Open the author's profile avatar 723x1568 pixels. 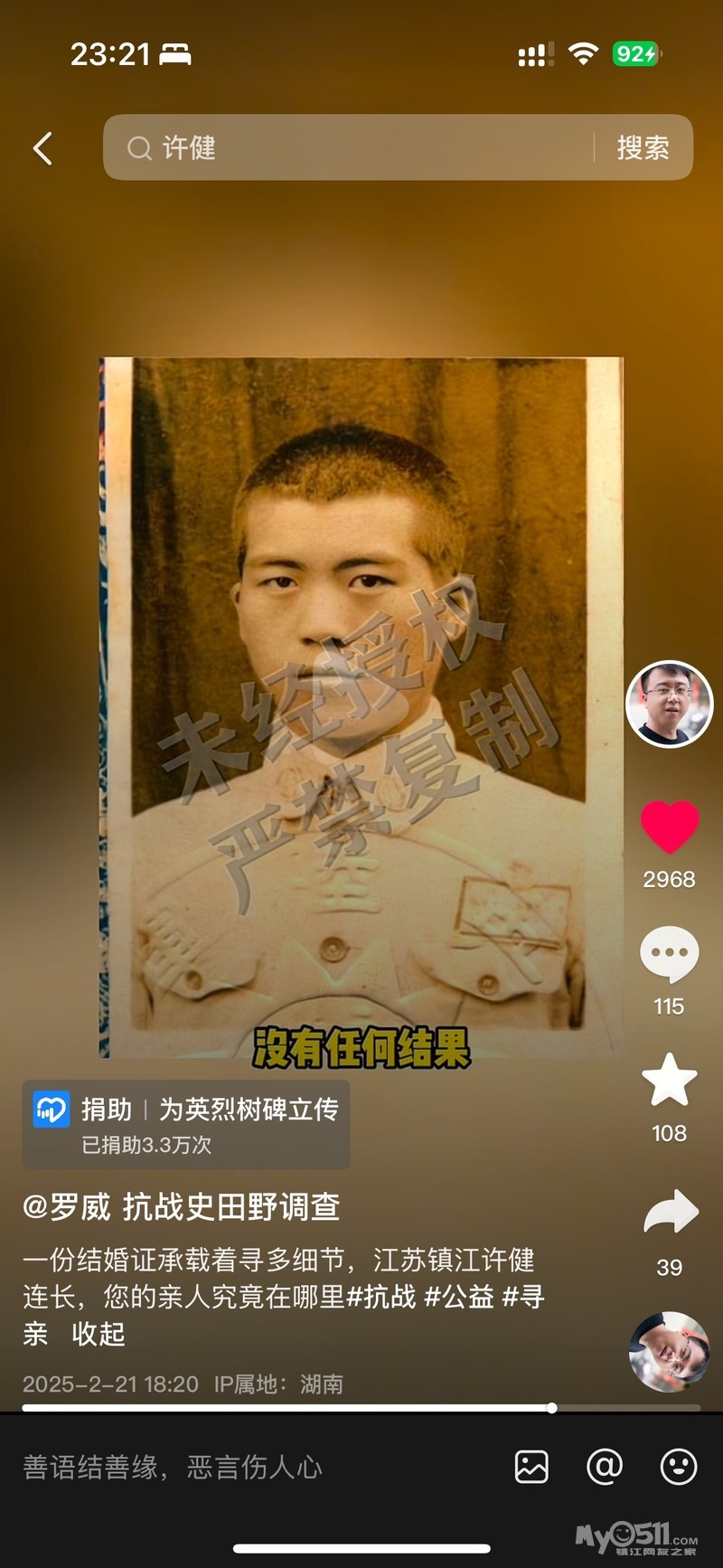tap(669, 704)
